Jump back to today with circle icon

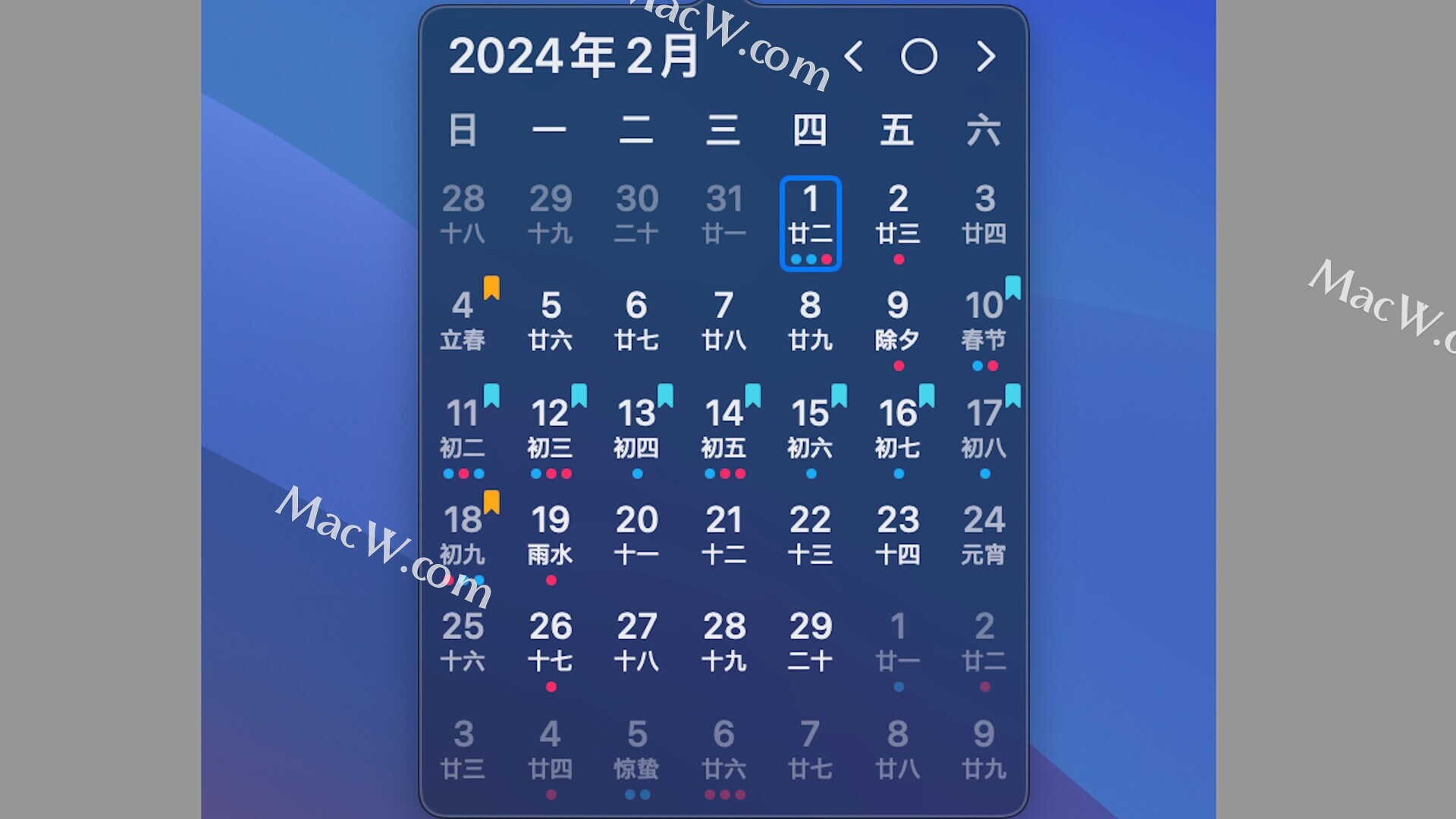point(919,57)
